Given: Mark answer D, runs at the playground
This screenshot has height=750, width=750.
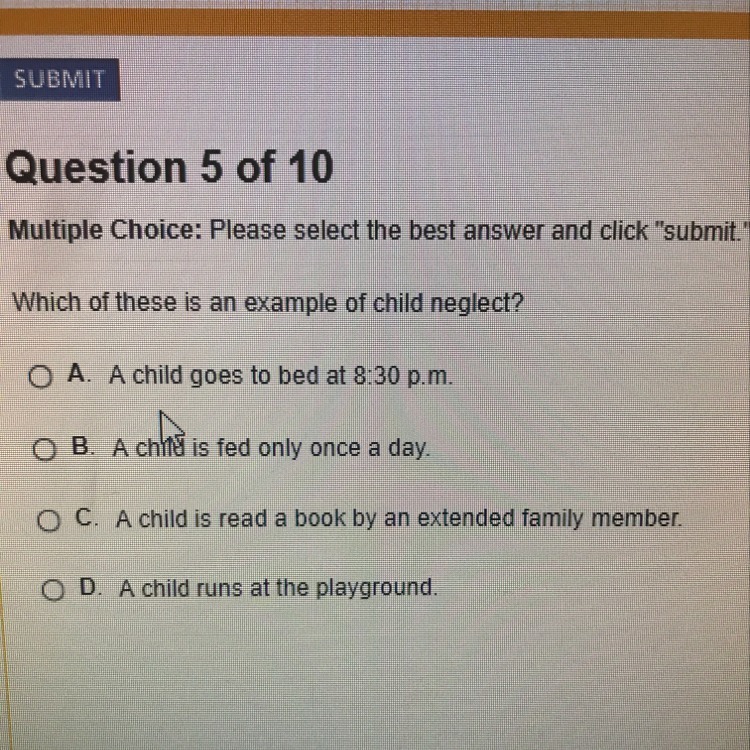Looking at the screenshot, I should (52, 591).
